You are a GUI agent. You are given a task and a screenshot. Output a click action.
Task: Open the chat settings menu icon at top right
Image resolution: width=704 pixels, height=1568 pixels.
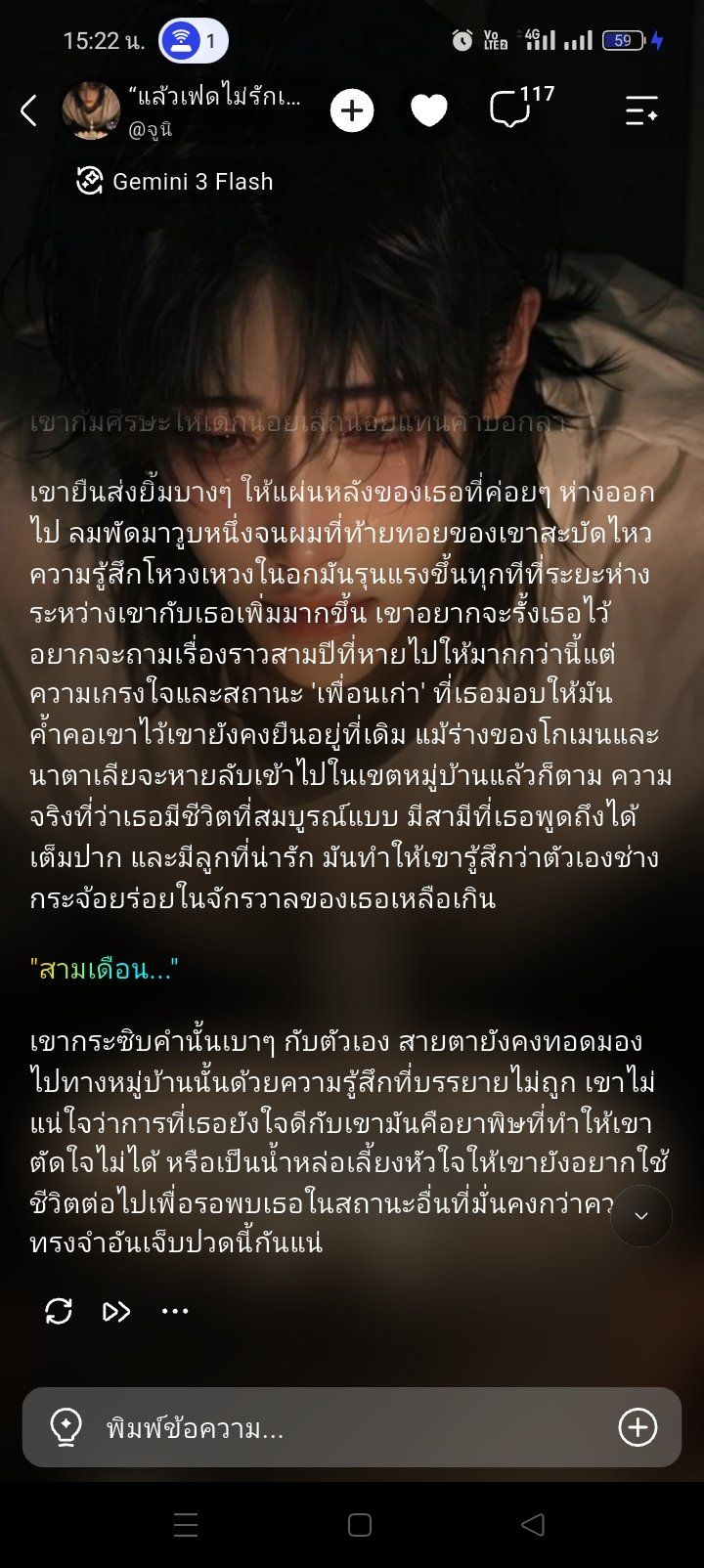[x=641, y=111]
